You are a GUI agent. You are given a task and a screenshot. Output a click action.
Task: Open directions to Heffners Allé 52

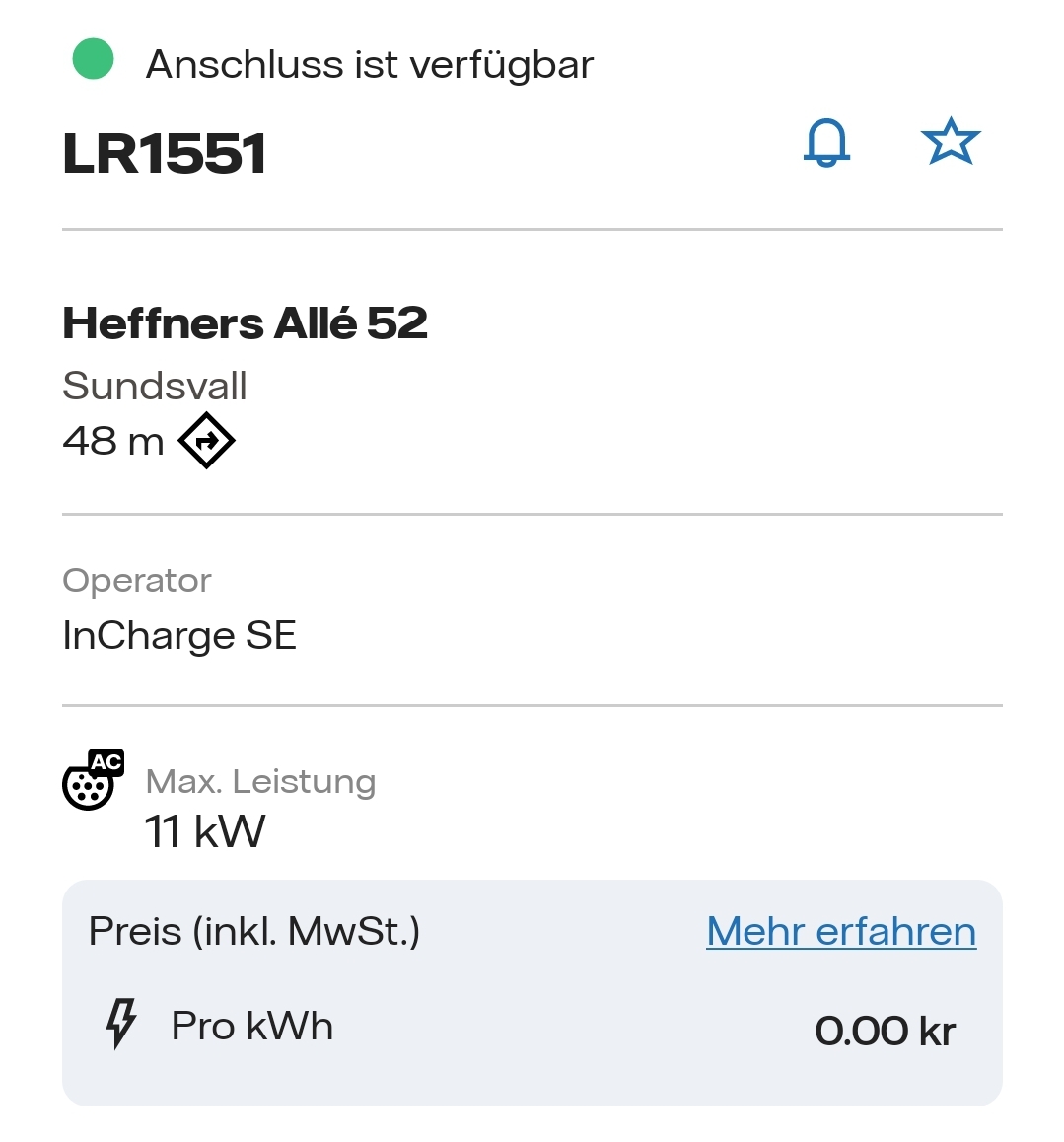tap(206, 441)
